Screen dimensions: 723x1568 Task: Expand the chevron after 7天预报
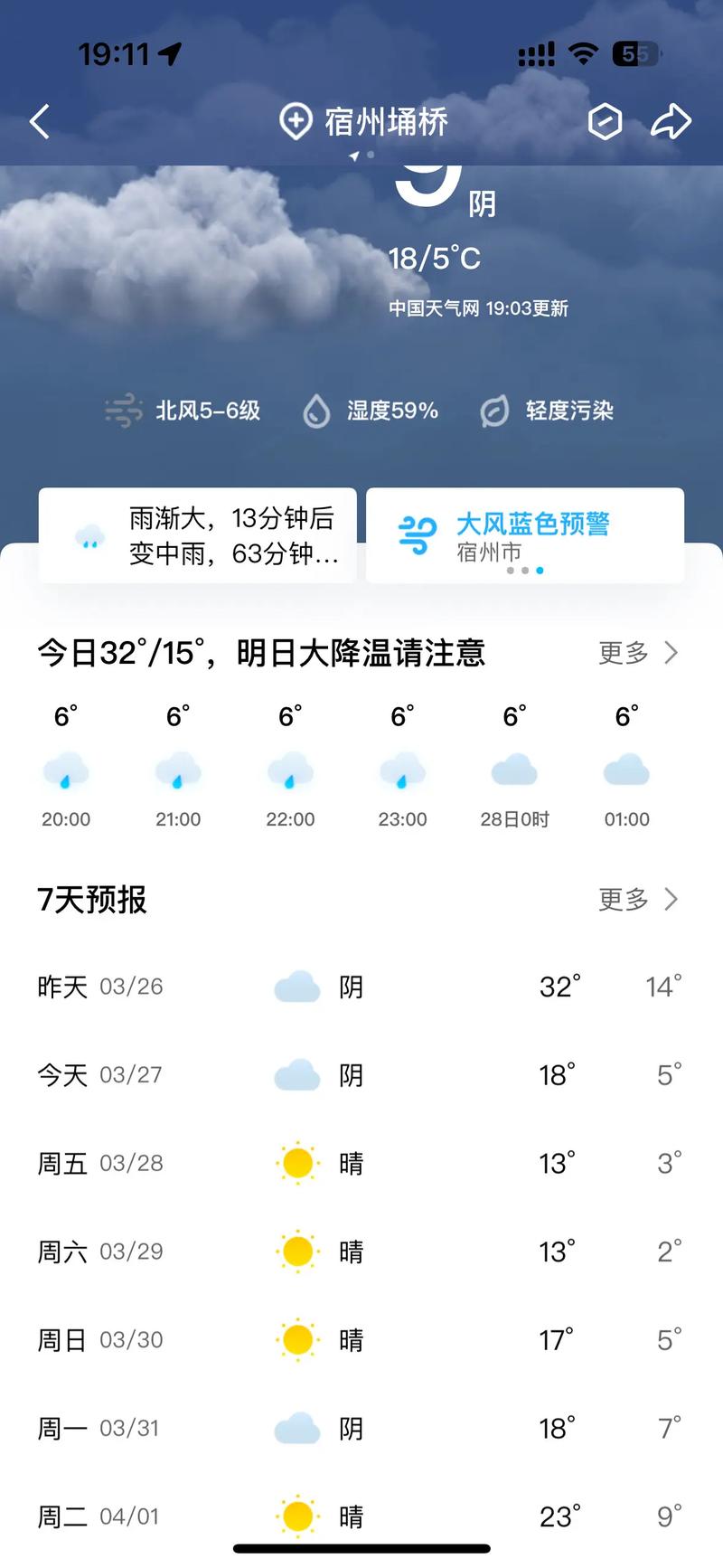tap(671, 900)
